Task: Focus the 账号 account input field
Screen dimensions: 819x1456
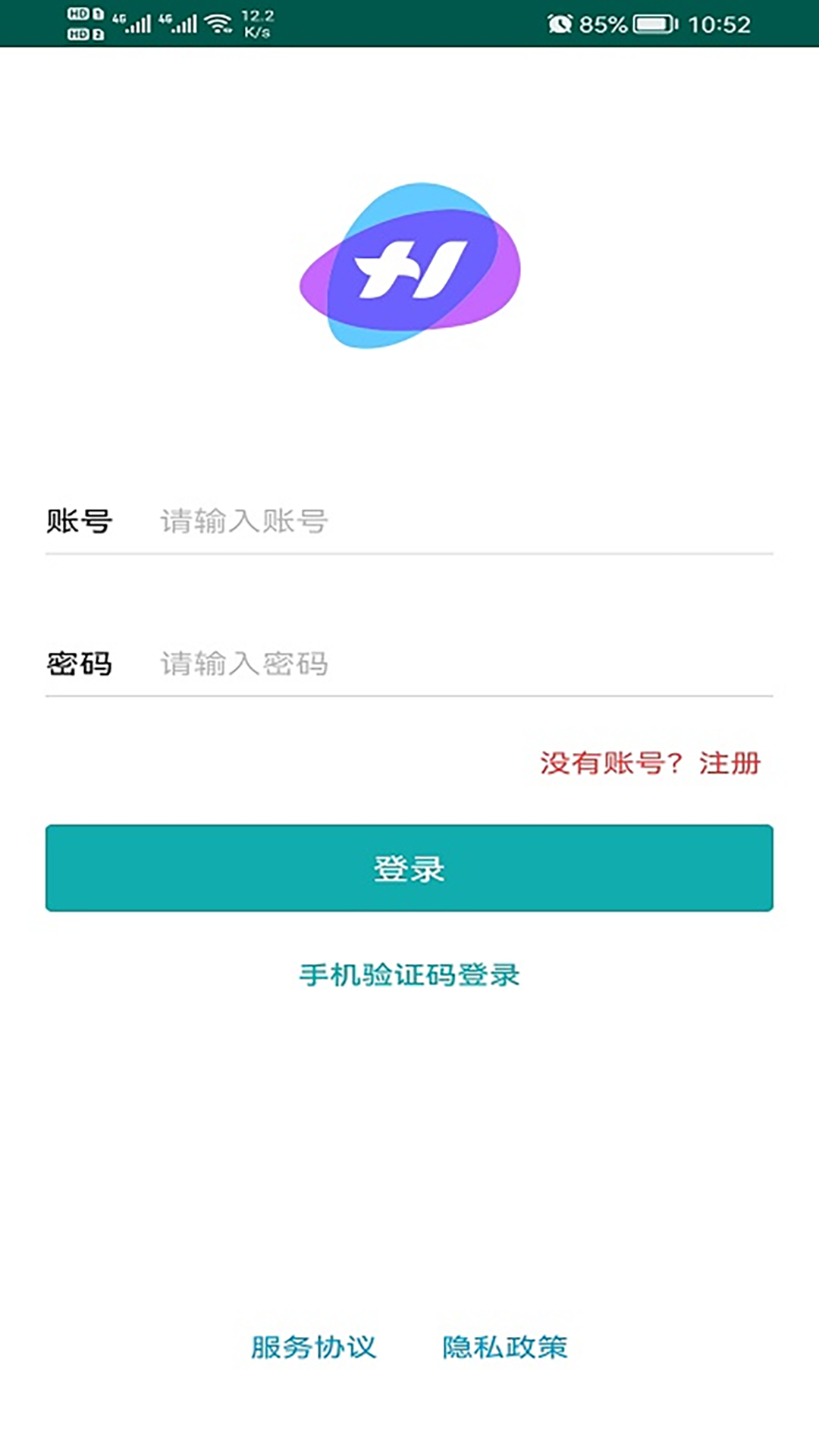Action: 455,522
